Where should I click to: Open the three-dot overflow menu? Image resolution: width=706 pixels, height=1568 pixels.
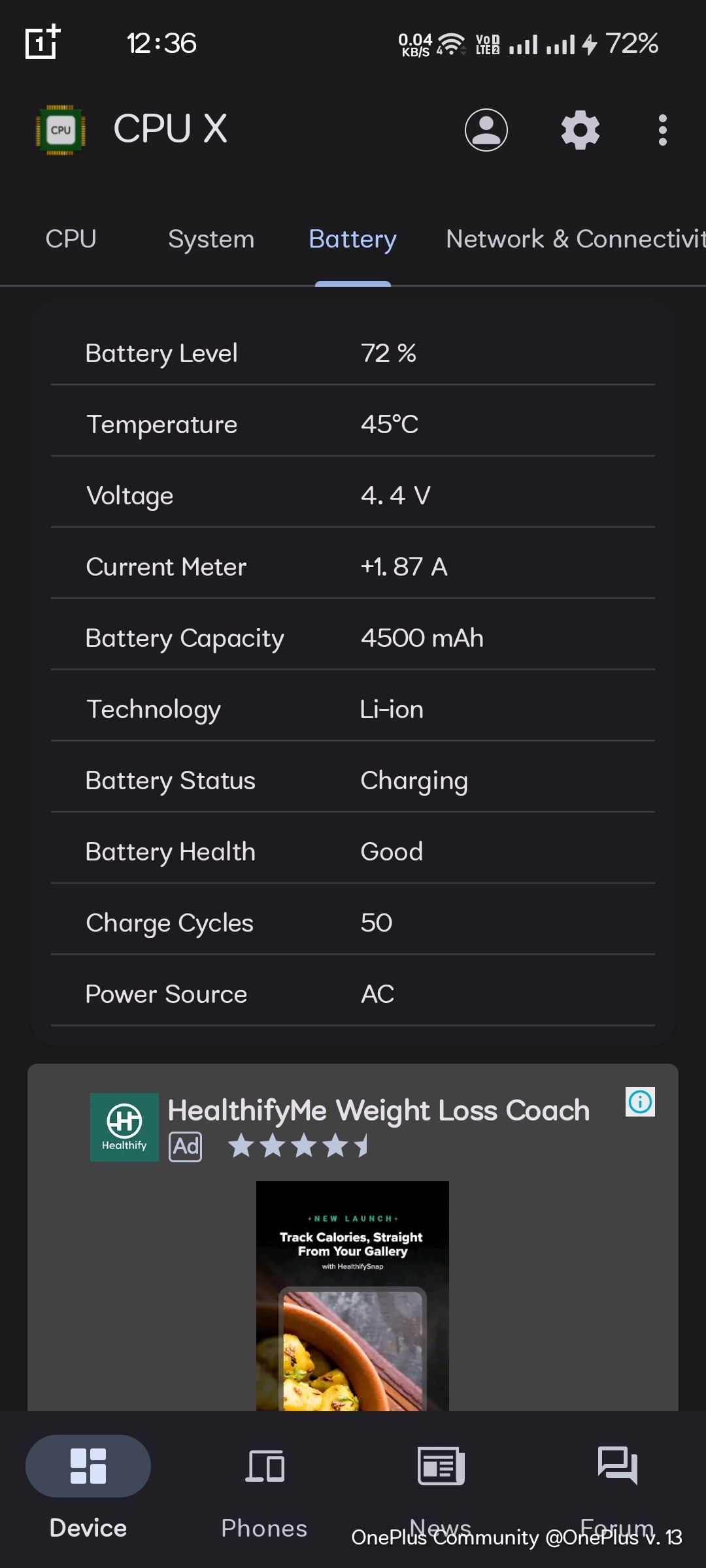tap(662, 129)
